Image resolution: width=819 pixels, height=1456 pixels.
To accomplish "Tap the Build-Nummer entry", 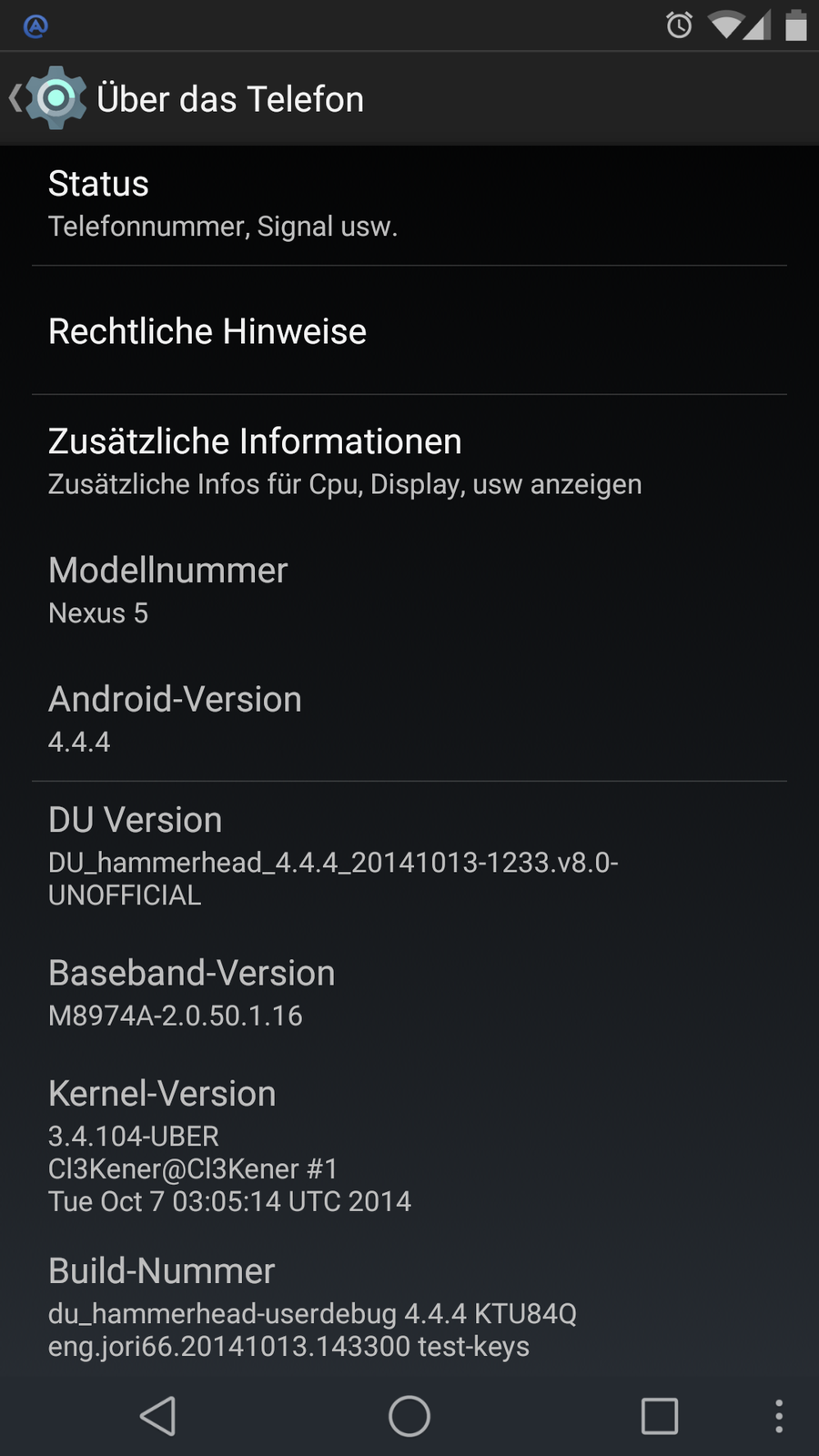I will point(409,1307).
